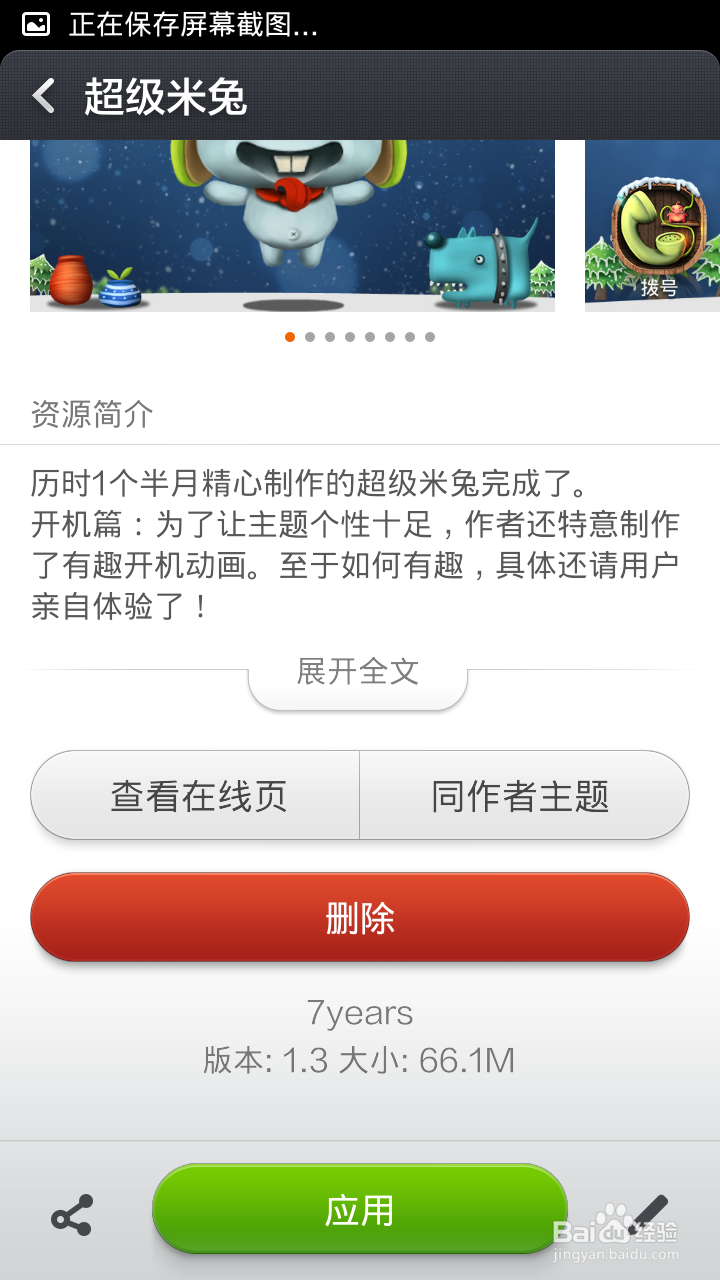Open 同作者主题 to see author's themes

(524, 794)
